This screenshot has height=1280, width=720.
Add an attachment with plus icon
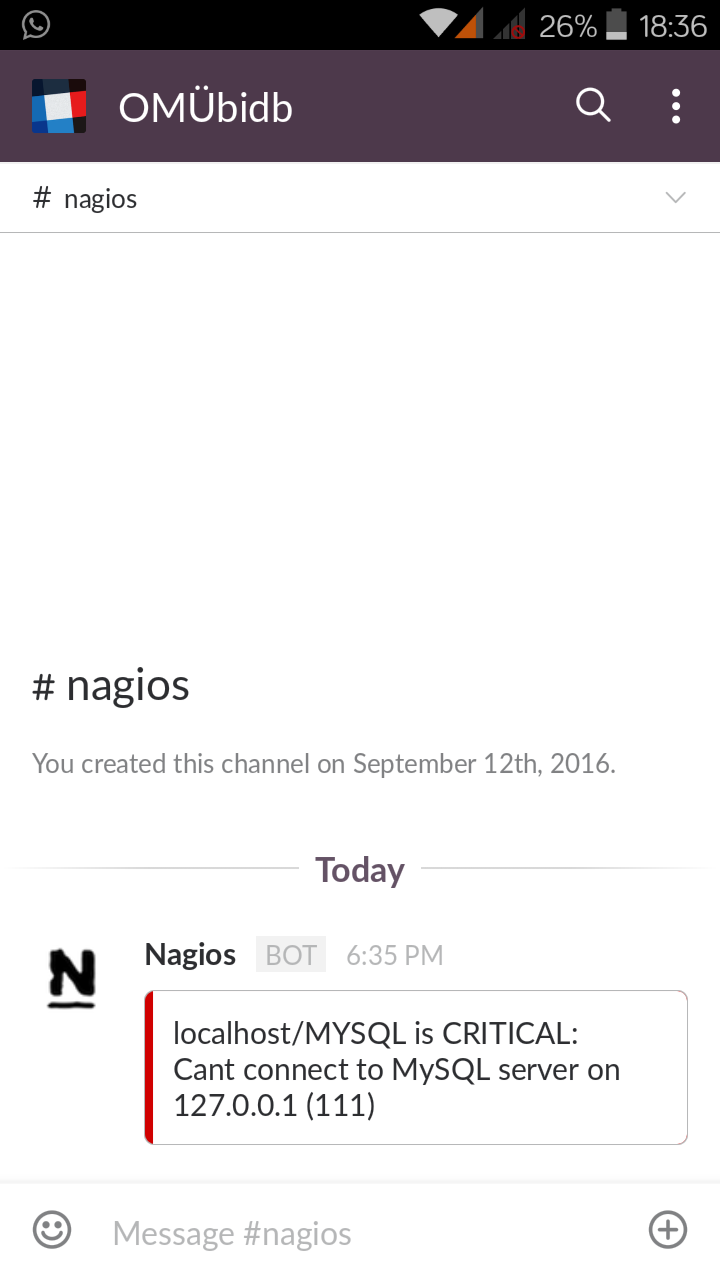pyautogui.click(x=668, y=1230)
